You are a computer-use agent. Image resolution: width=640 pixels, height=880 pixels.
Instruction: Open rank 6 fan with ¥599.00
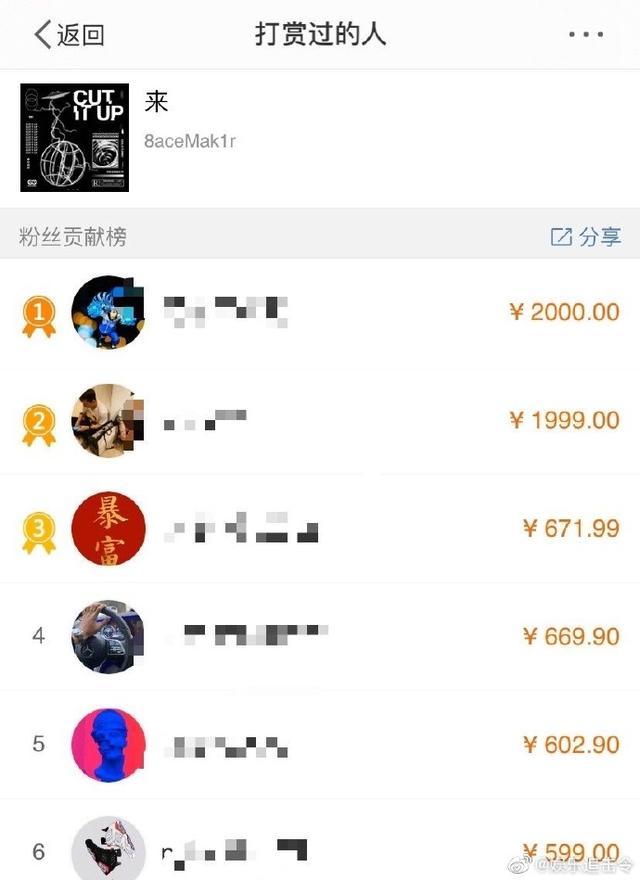click(320, 852)
